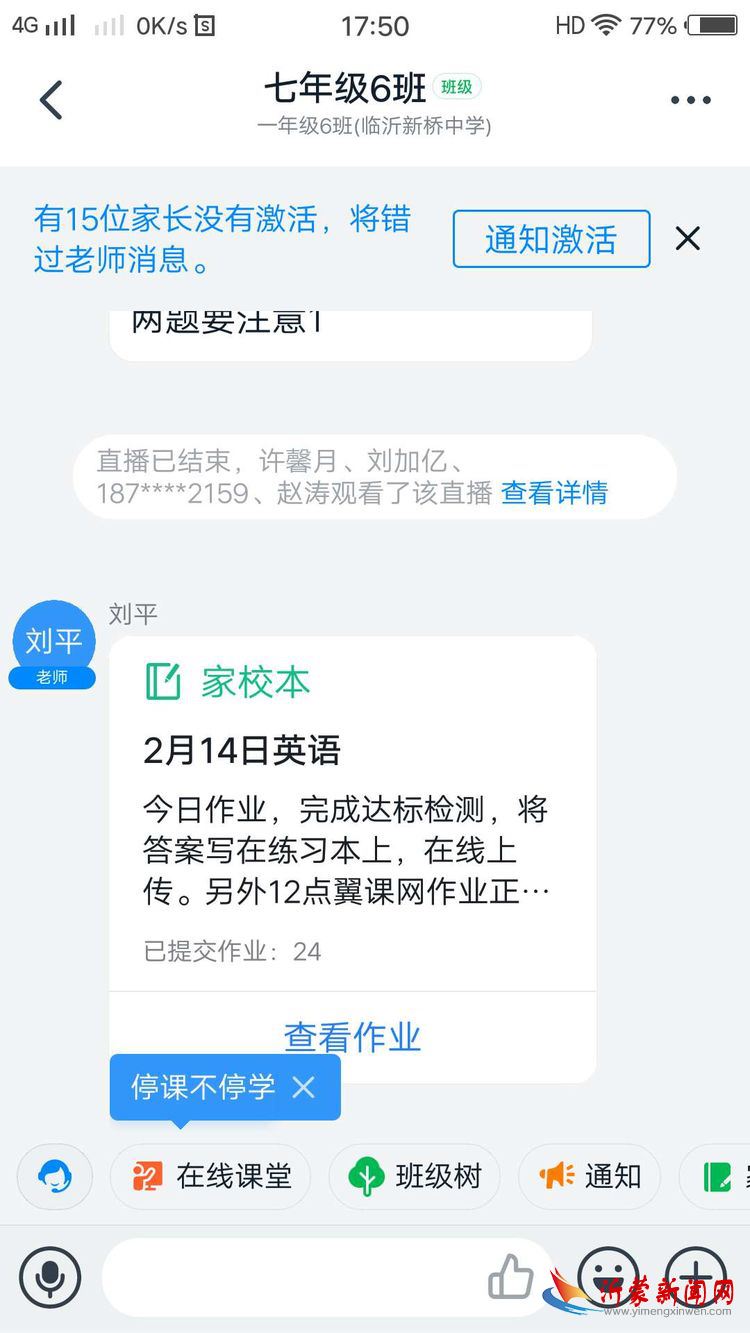Tap the back arrow to leave chat
750x1333 pixels.
point(50,100)
